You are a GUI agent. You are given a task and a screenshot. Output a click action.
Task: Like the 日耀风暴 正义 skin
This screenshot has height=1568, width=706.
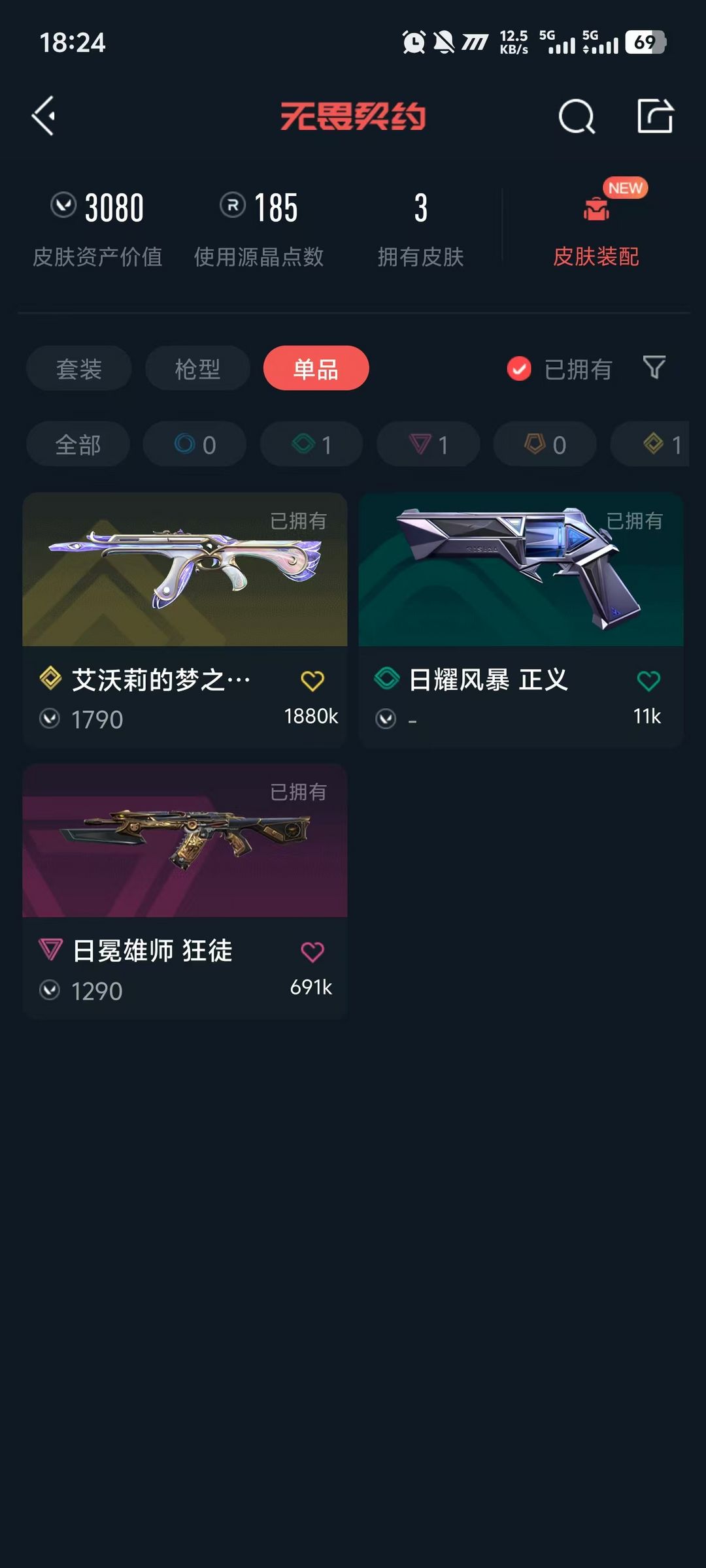pos(648,681)
